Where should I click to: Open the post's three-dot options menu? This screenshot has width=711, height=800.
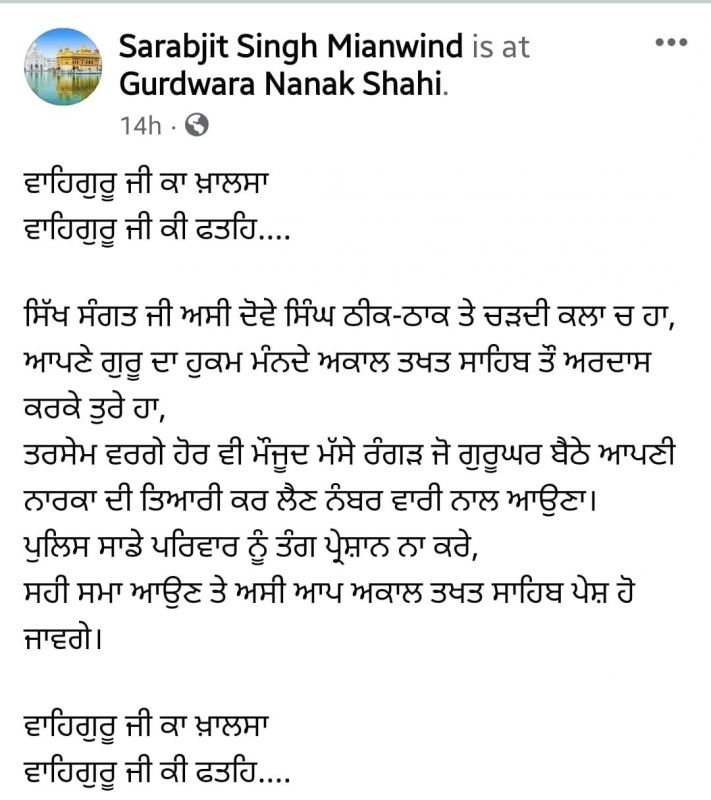670,43
